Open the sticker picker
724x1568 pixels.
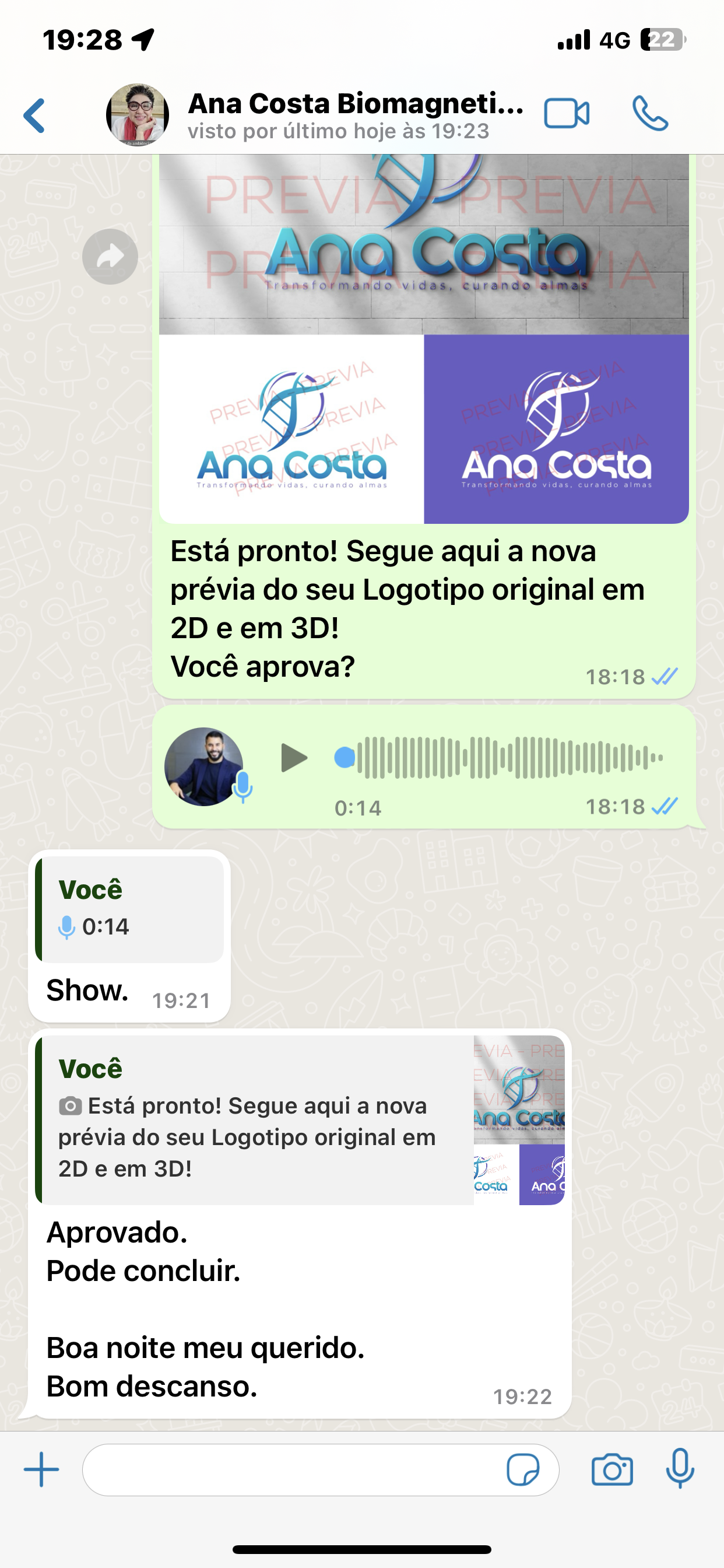tap(523, 1469)
